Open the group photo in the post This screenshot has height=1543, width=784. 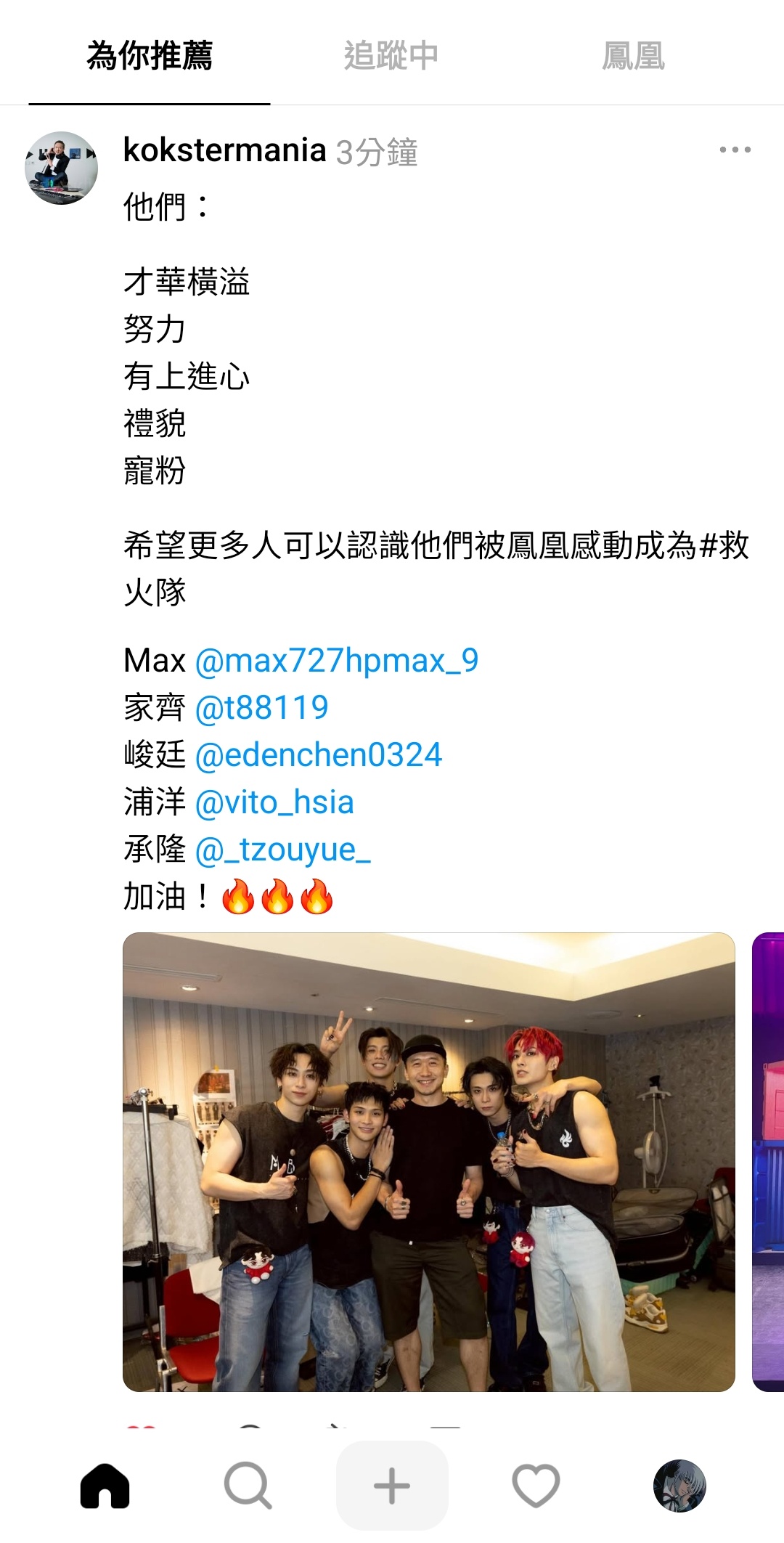coord(429,1162)
